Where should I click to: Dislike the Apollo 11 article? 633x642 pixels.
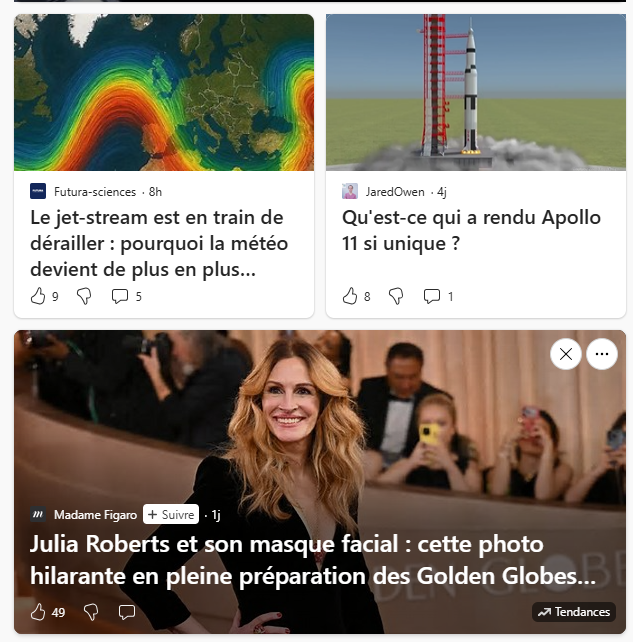[x=396, y=296]
